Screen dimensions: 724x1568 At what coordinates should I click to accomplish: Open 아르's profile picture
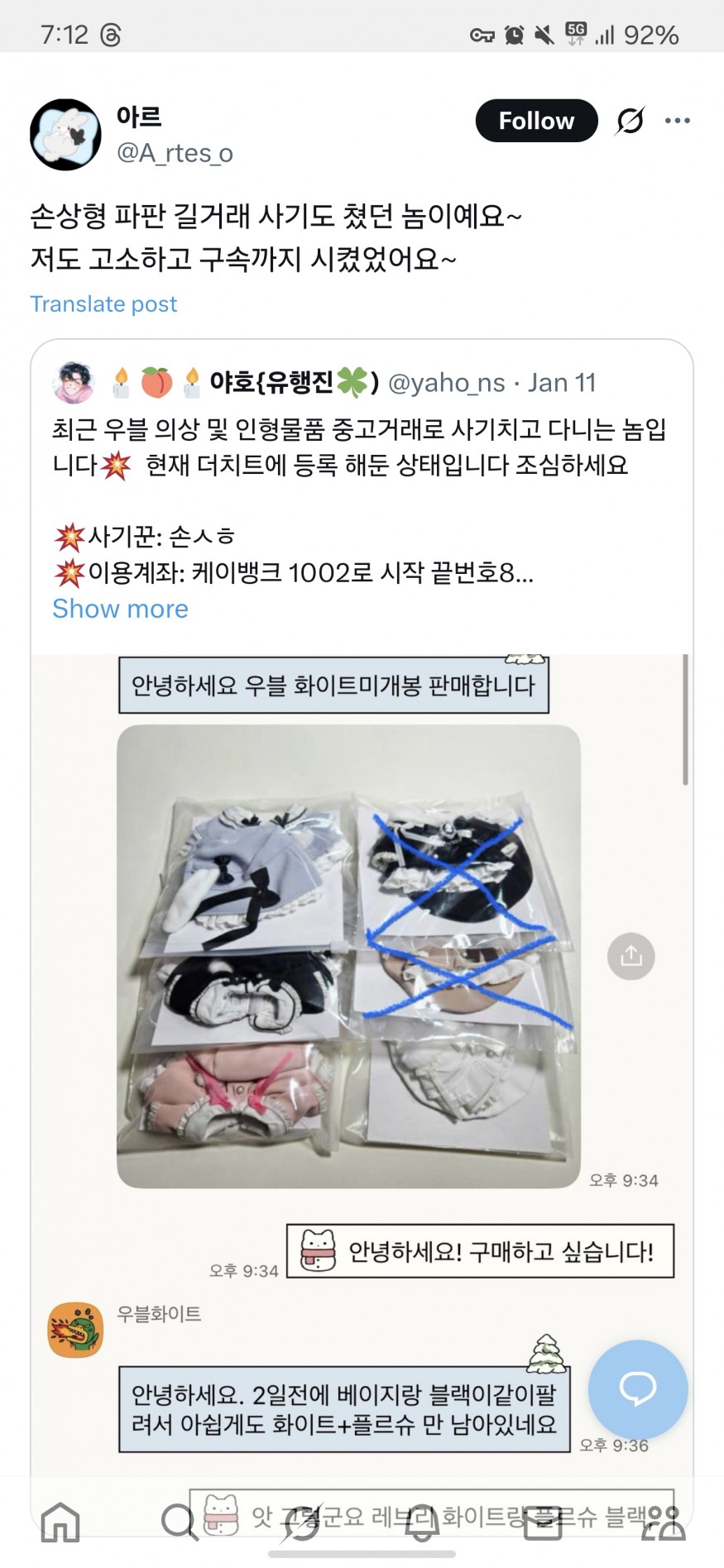tap(65, 135)
